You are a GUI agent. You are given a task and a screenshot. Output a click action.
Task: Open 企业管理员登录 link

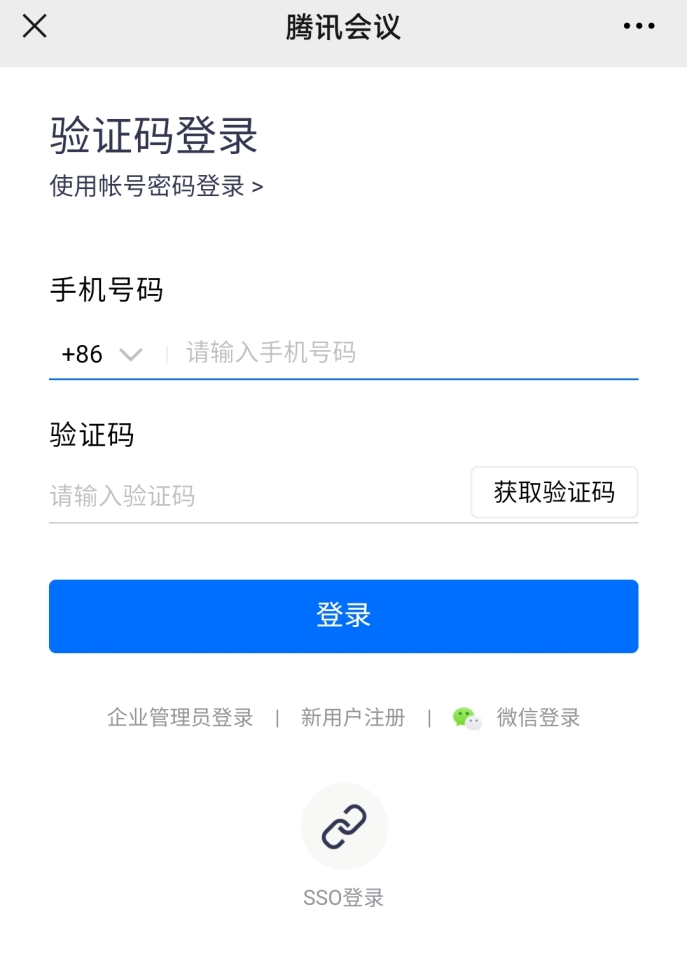pos(180,718)
